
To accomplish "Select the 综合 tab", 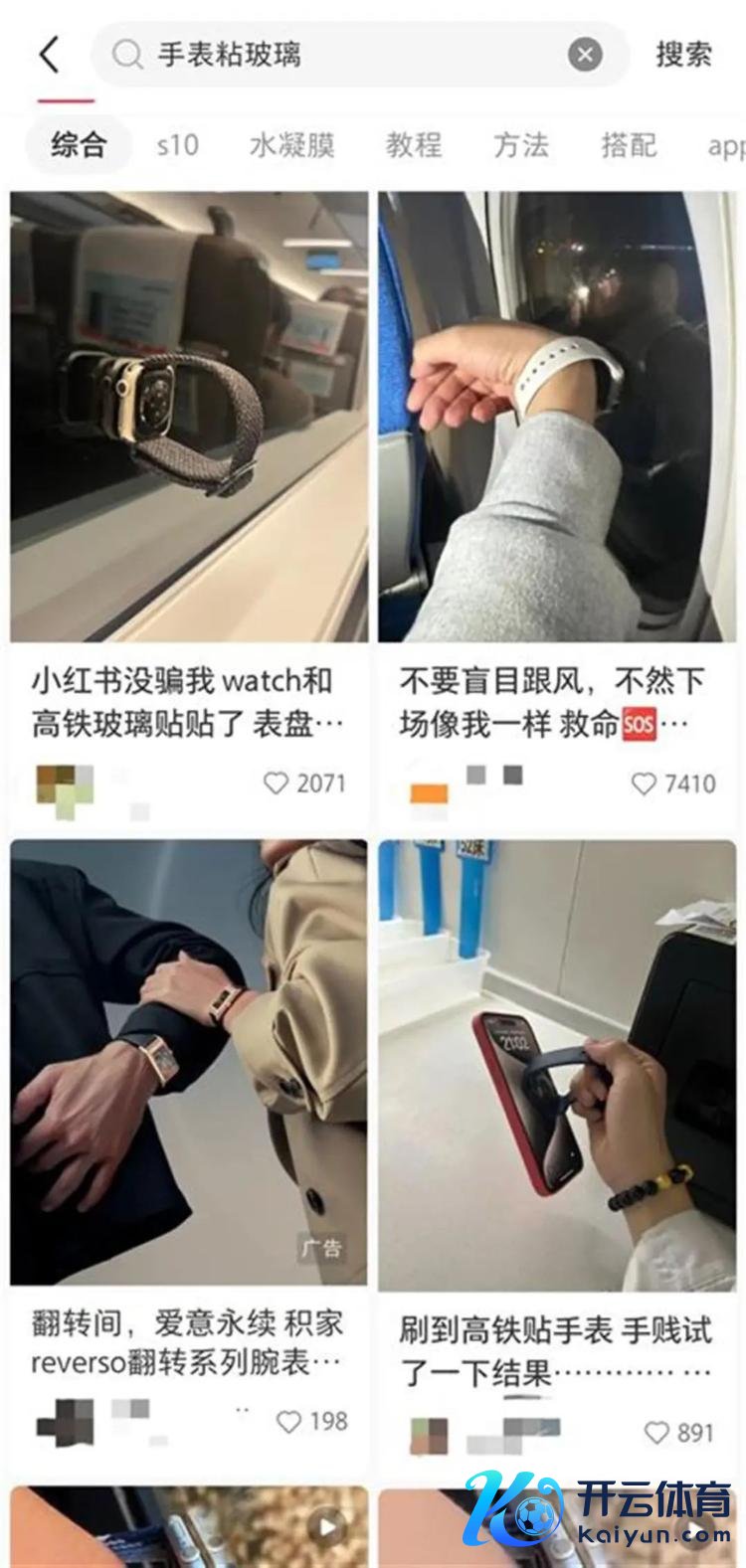I will coord(78,145).
